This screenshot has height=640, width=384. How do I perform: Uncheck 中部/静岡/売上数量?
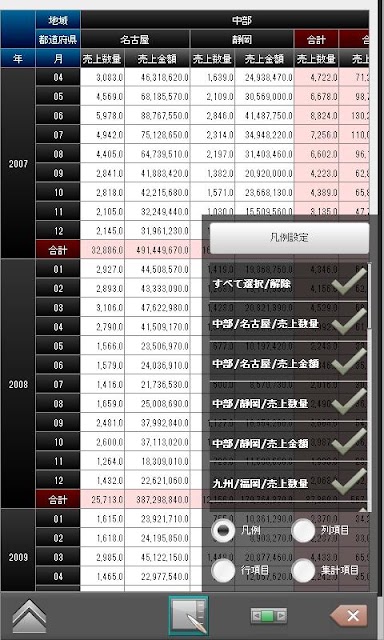(x=349, y=402)
